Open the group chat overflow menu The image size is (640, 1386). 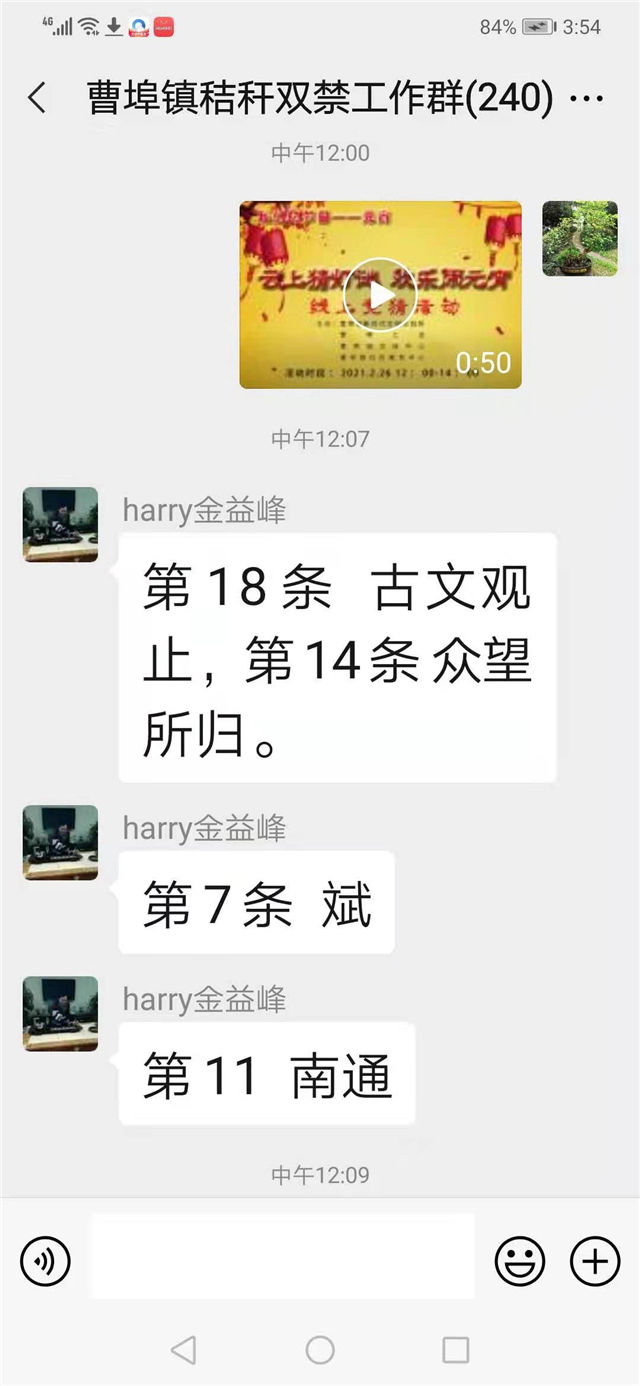pos(586,99)
